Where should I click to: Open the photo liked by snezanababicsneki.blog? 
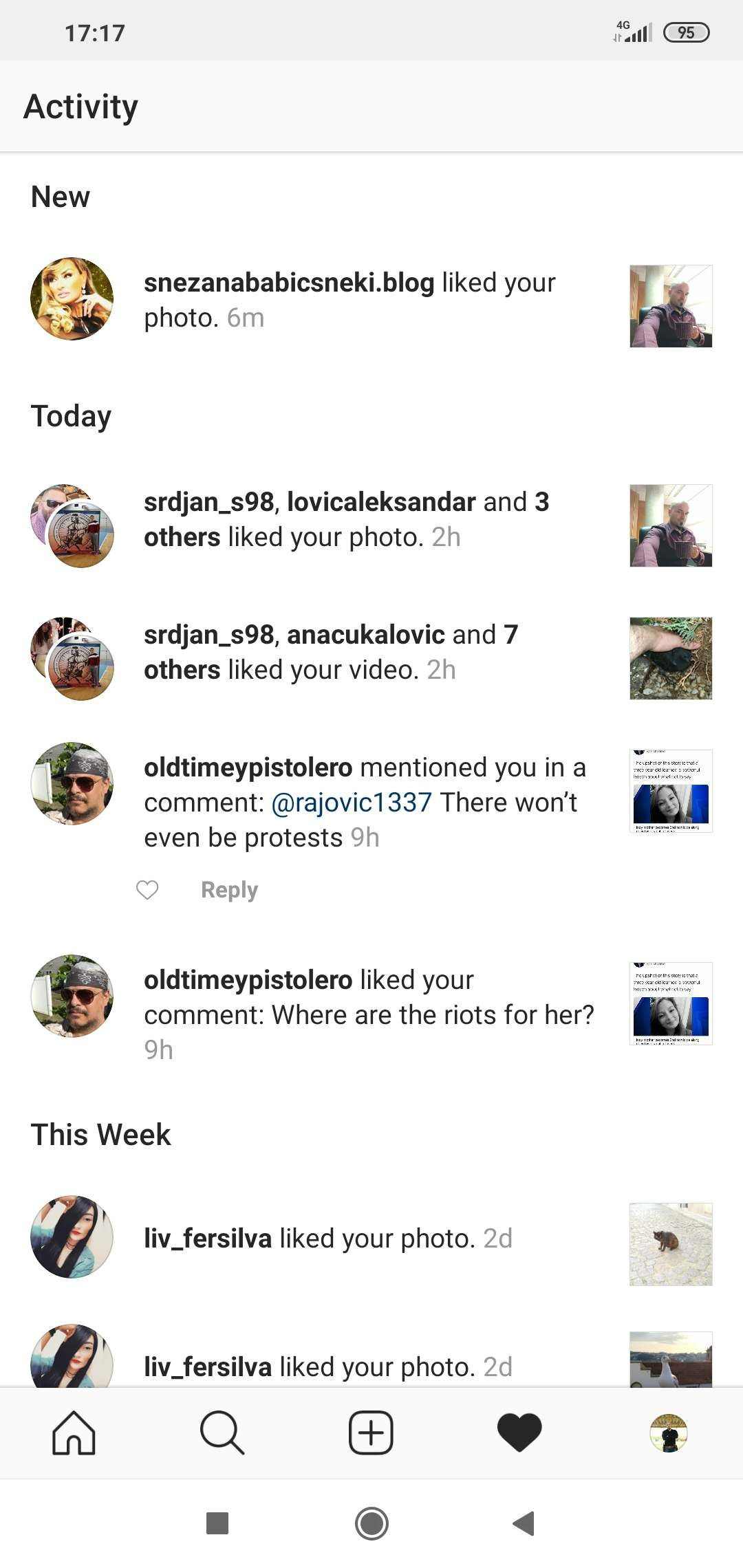671,306
